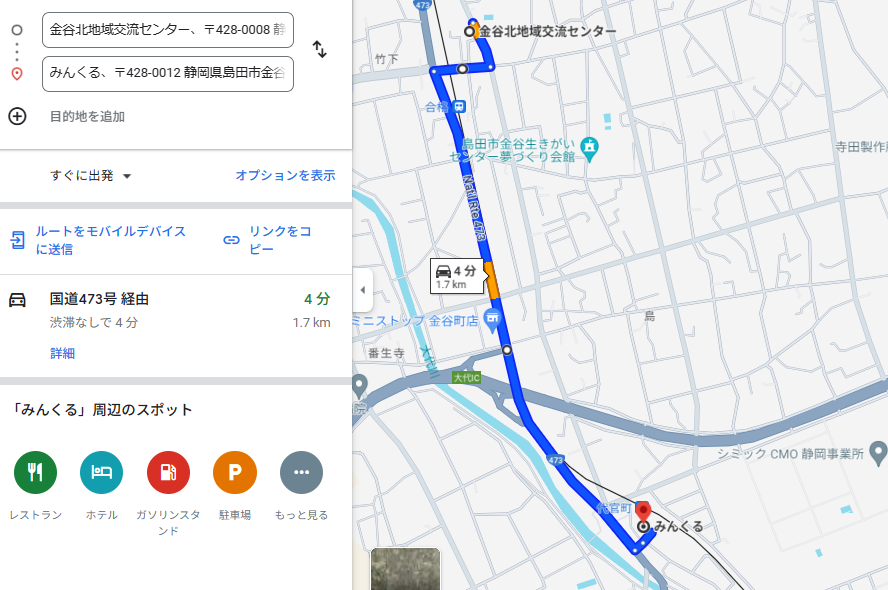This screenshot has width=888, height=590.
Task: Open the satellite layer thumbnail
Action: [x=405, y=568]
